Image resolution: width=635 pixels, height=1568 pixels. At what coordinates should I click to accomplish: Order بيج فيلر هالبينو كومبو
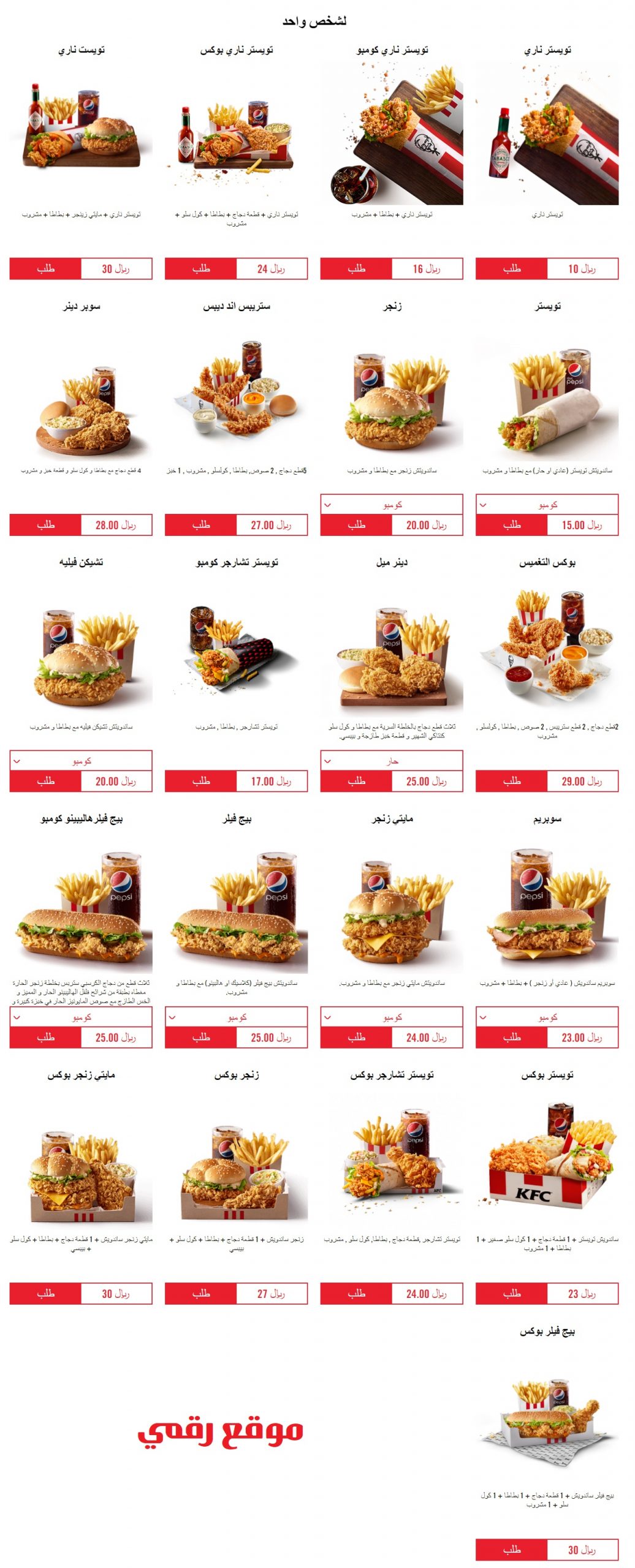coord(45,1037)
